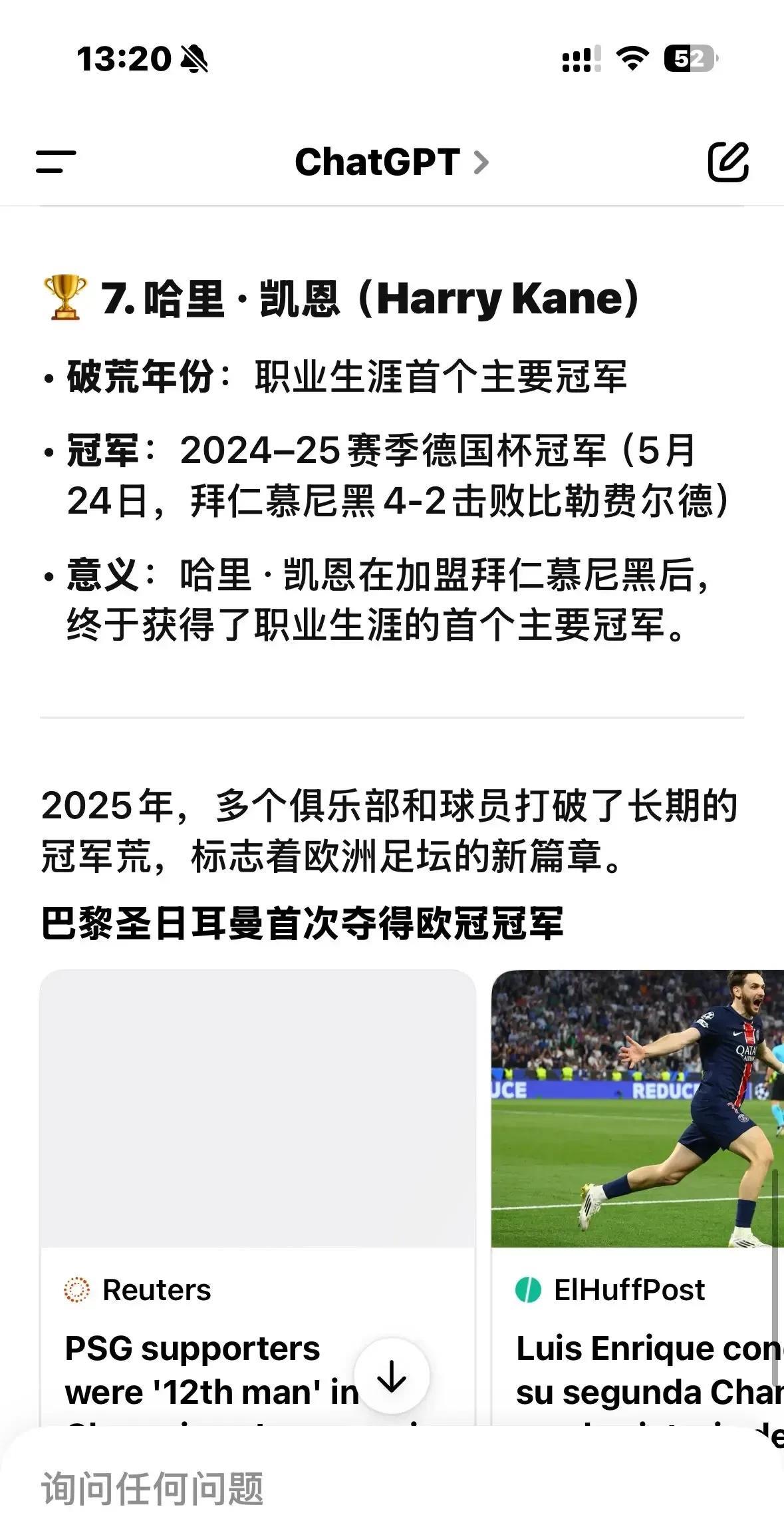This screenshot has width=784, height=1531.
Task: Focus the 询问任何问题 message field
Action: point(392,1488)
